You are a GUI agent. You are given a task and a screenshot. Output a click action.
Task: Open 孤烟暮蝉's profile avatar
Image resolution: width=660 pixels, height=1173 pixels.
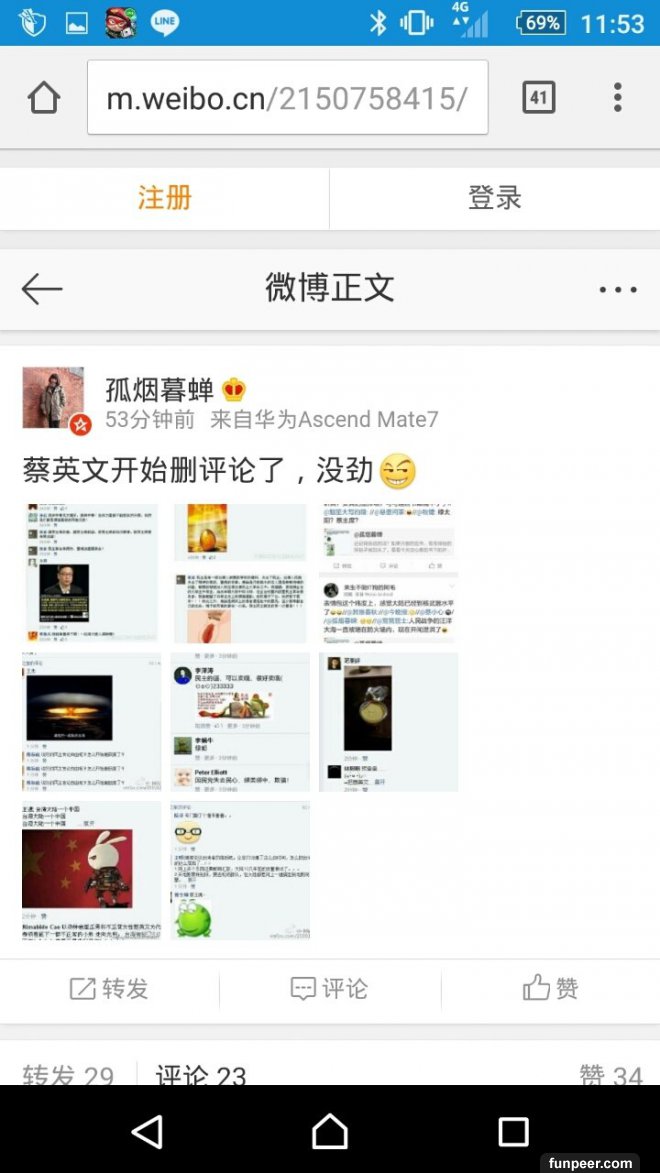pyautogui.click(x=54, y=398)
